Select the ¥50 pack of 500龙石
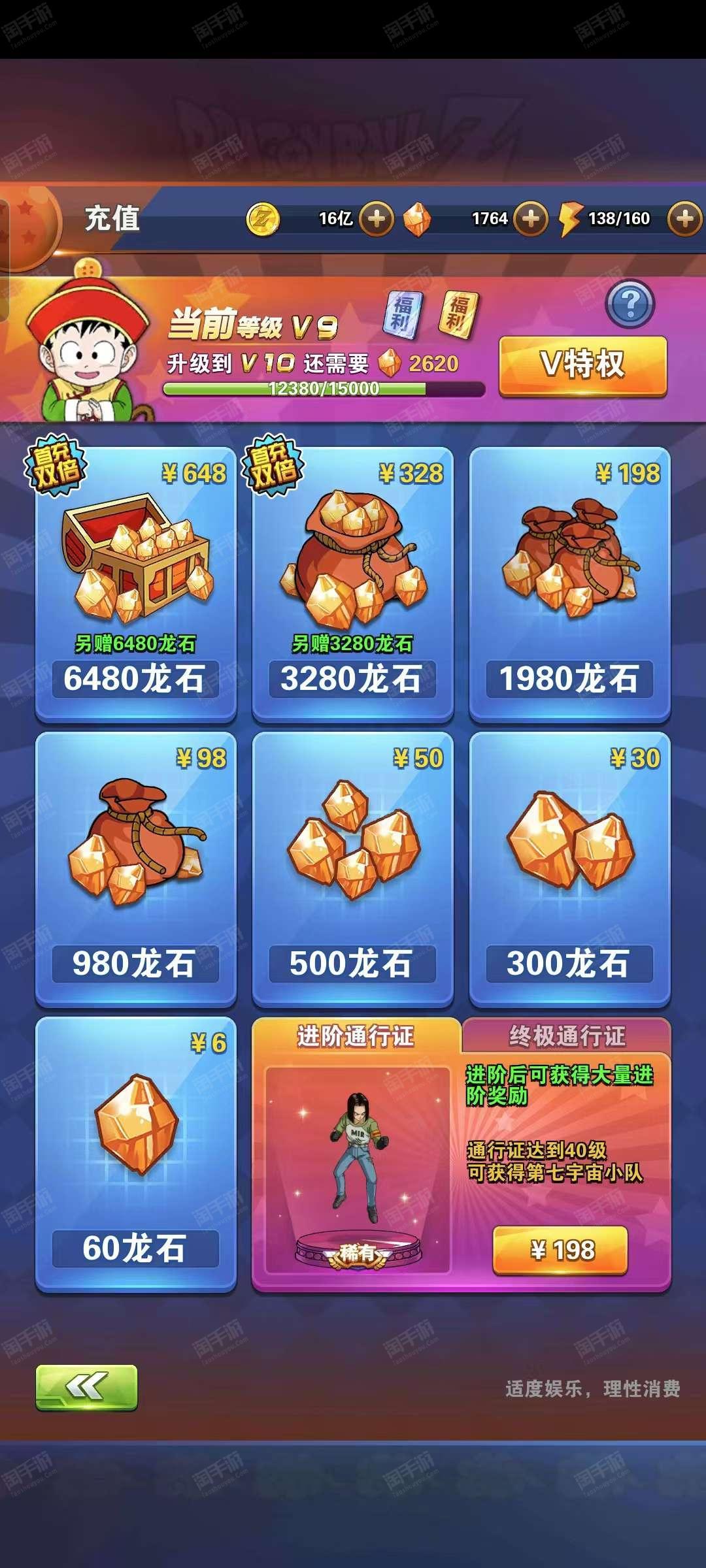 click(353, 870)
